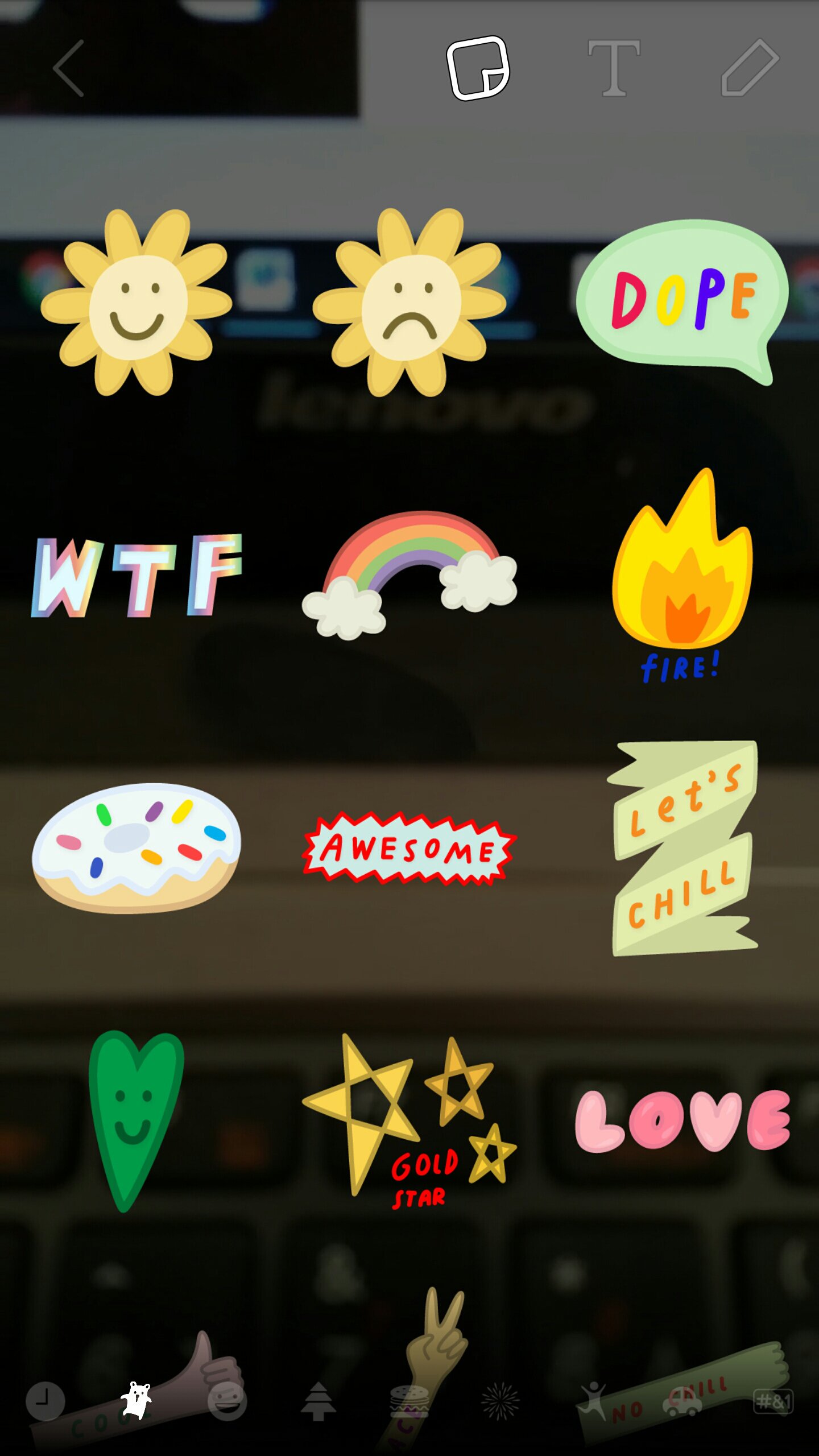Add the sprinkled donut sticker
The width and height of the screenshot is (819, 1456).
(x=136, y=847)
